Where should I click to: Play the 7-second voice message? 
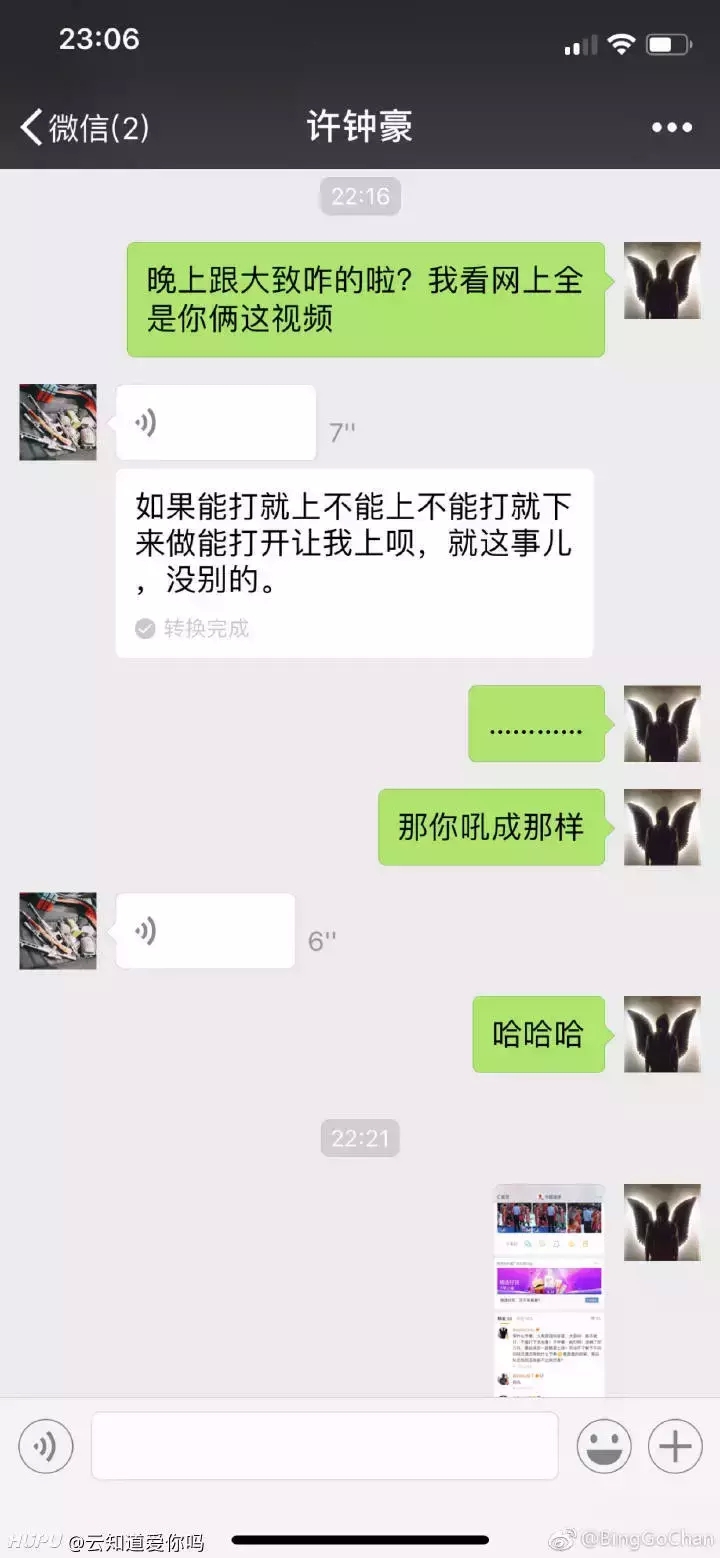coord(216,423)
